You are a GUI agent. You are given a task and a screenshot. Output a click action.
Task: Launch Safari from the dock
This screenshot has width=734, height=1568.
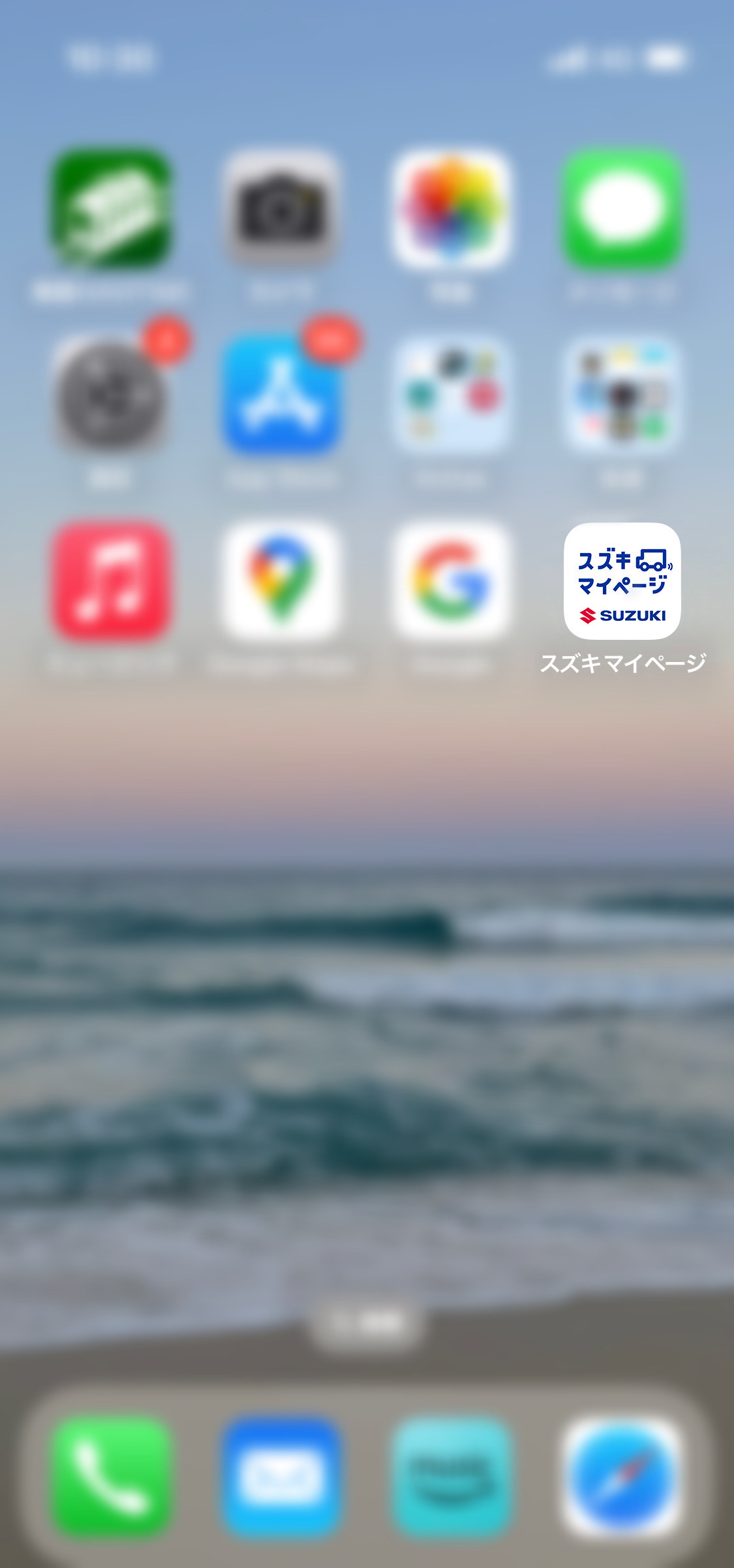[622, 1477]
